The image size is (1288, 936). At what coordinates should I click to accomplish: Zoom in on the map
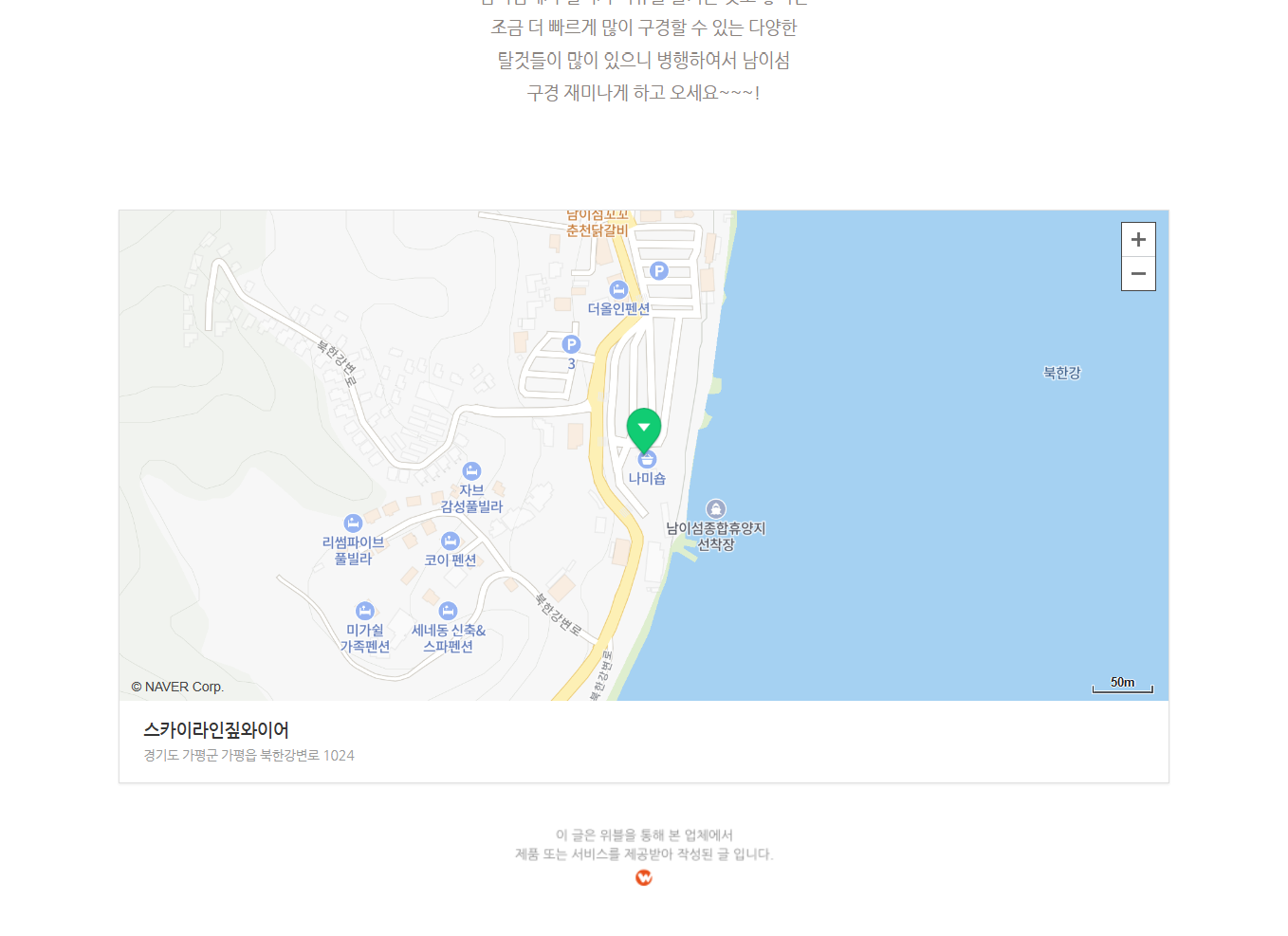[1138, 240]
